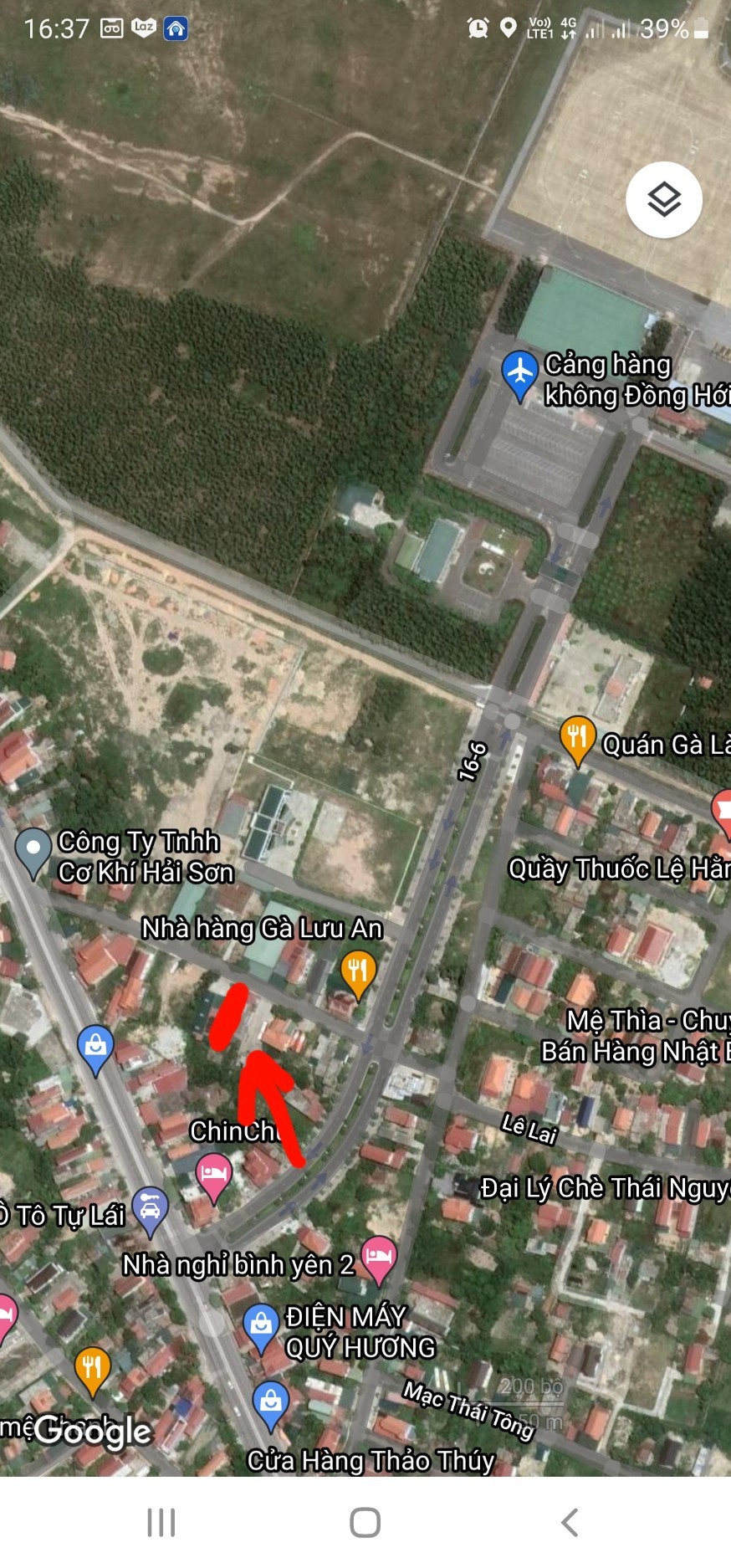Open the recent apps view
This screenshot has width=731, height=1568.
(x=161, y=1522)
